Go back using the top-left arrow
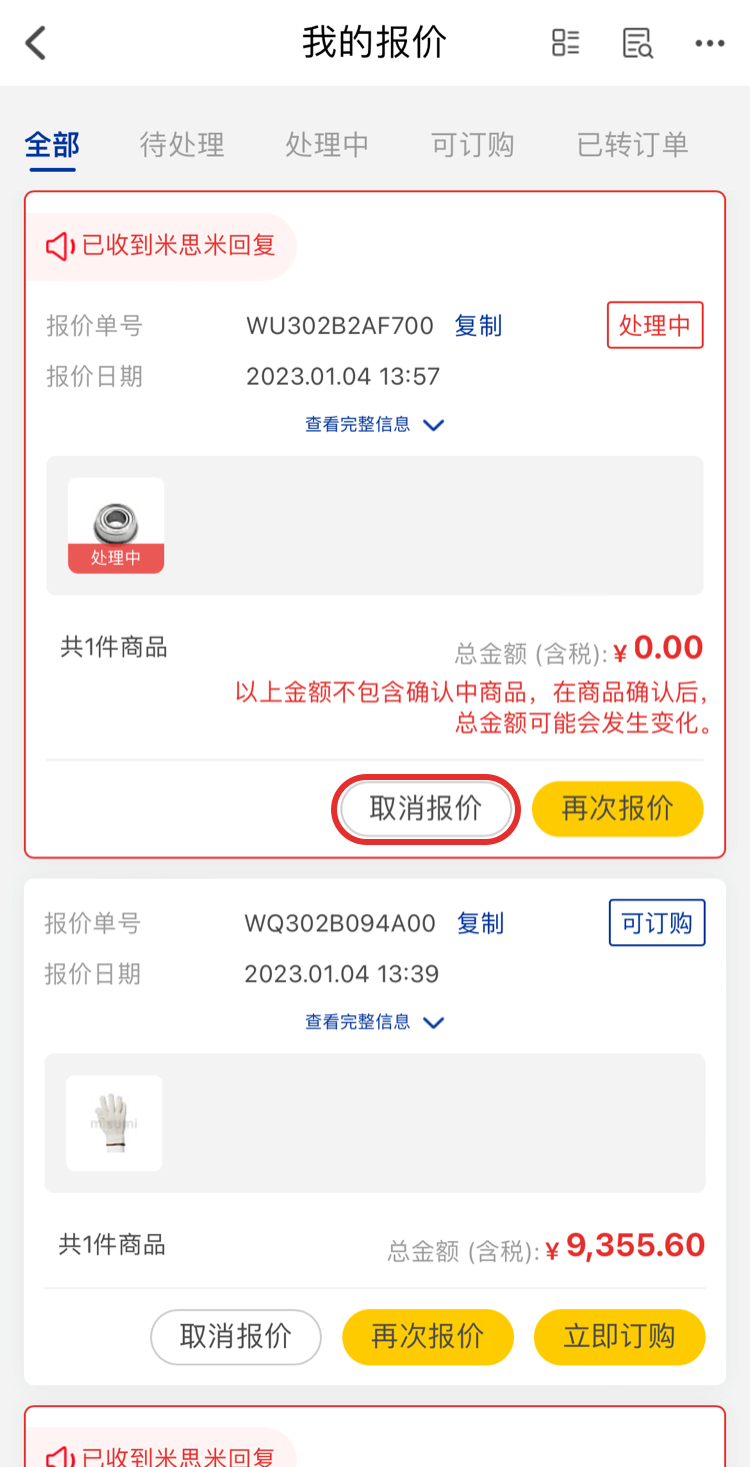Screen dimensions: 750x1467 [36, 43]
